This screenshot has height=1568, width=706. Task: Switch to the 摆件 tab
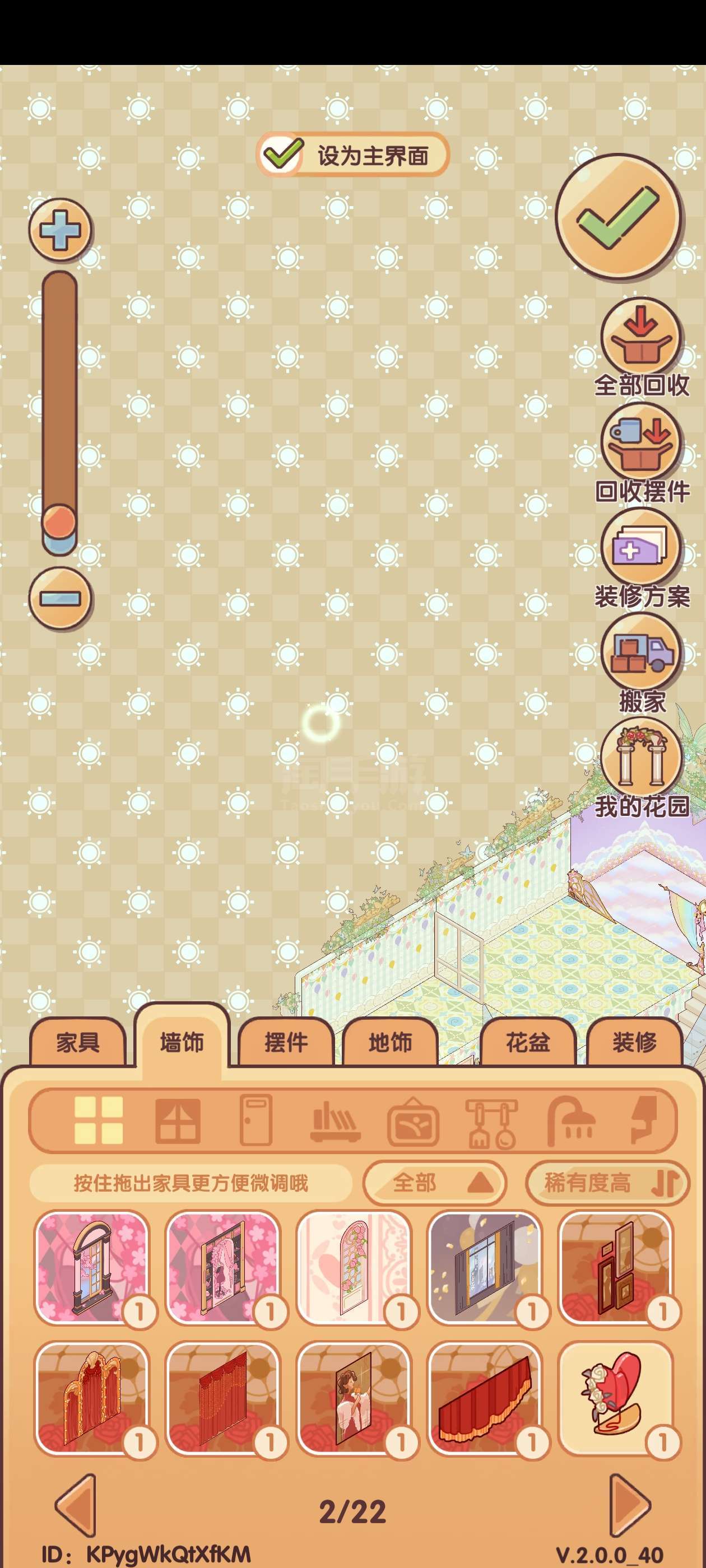[x=286, y=1043]
